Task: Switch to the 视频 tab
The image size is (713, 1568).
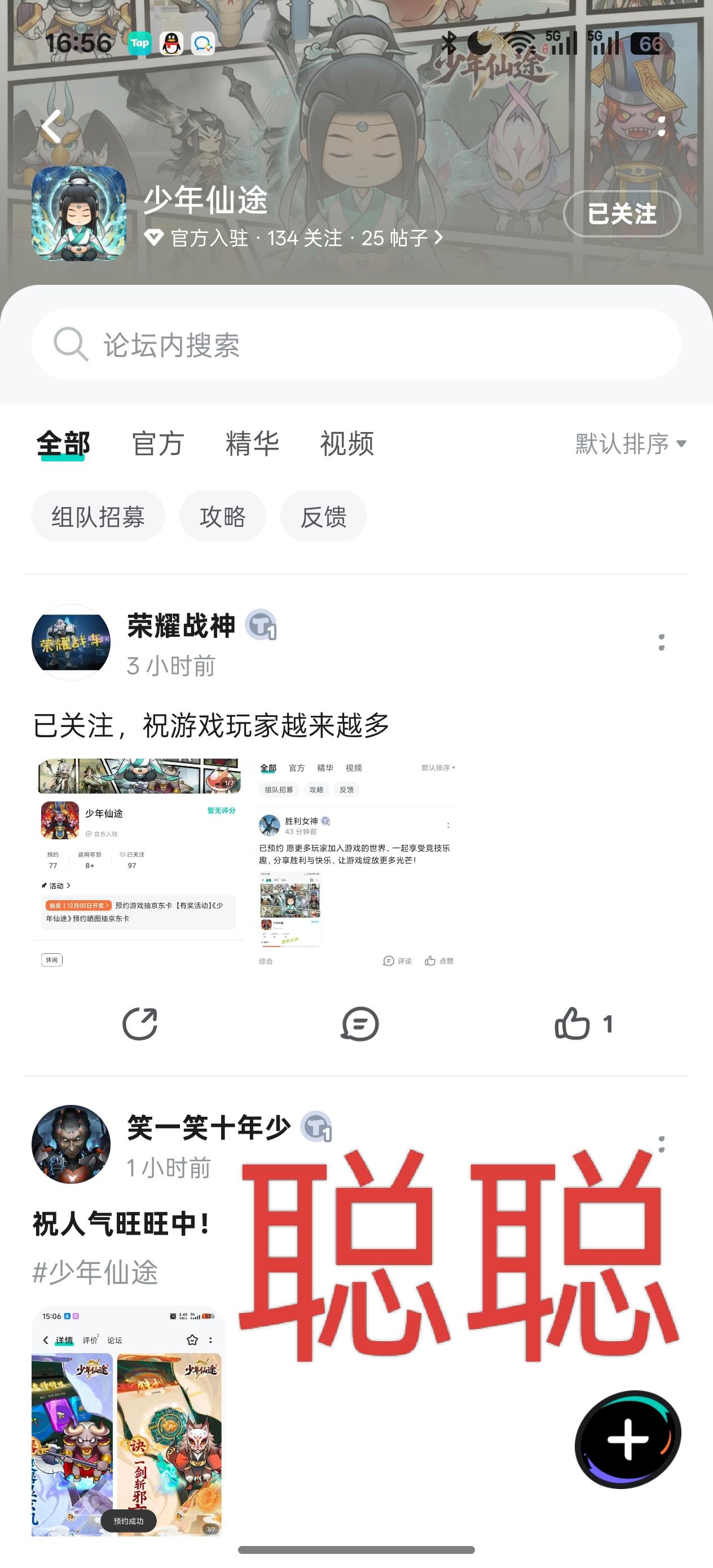Action: click(347, 445)
